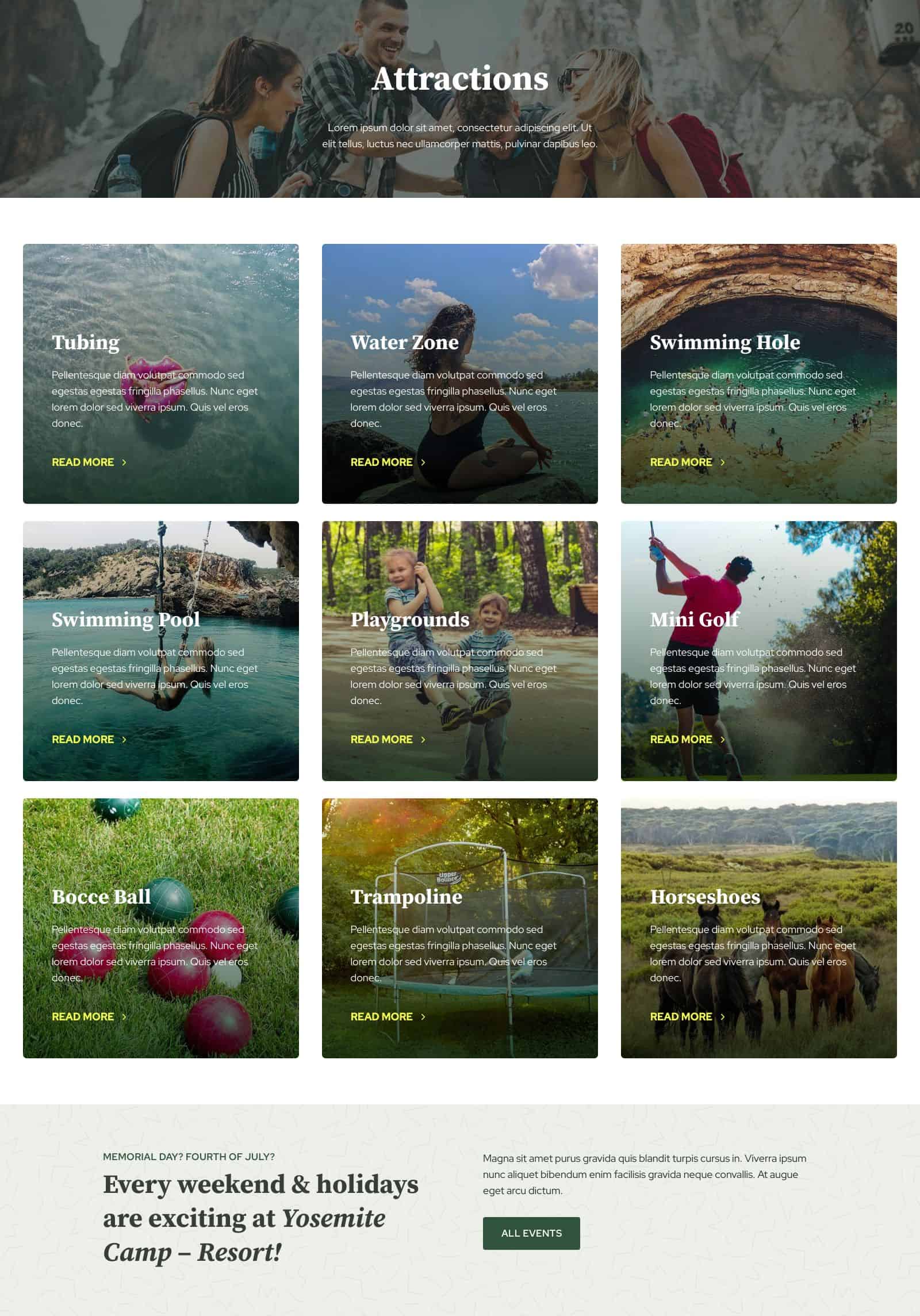Viewport: 920px width, 1316px height.
Task: Open Read More under Water Zone
Action: pos(388,462)
